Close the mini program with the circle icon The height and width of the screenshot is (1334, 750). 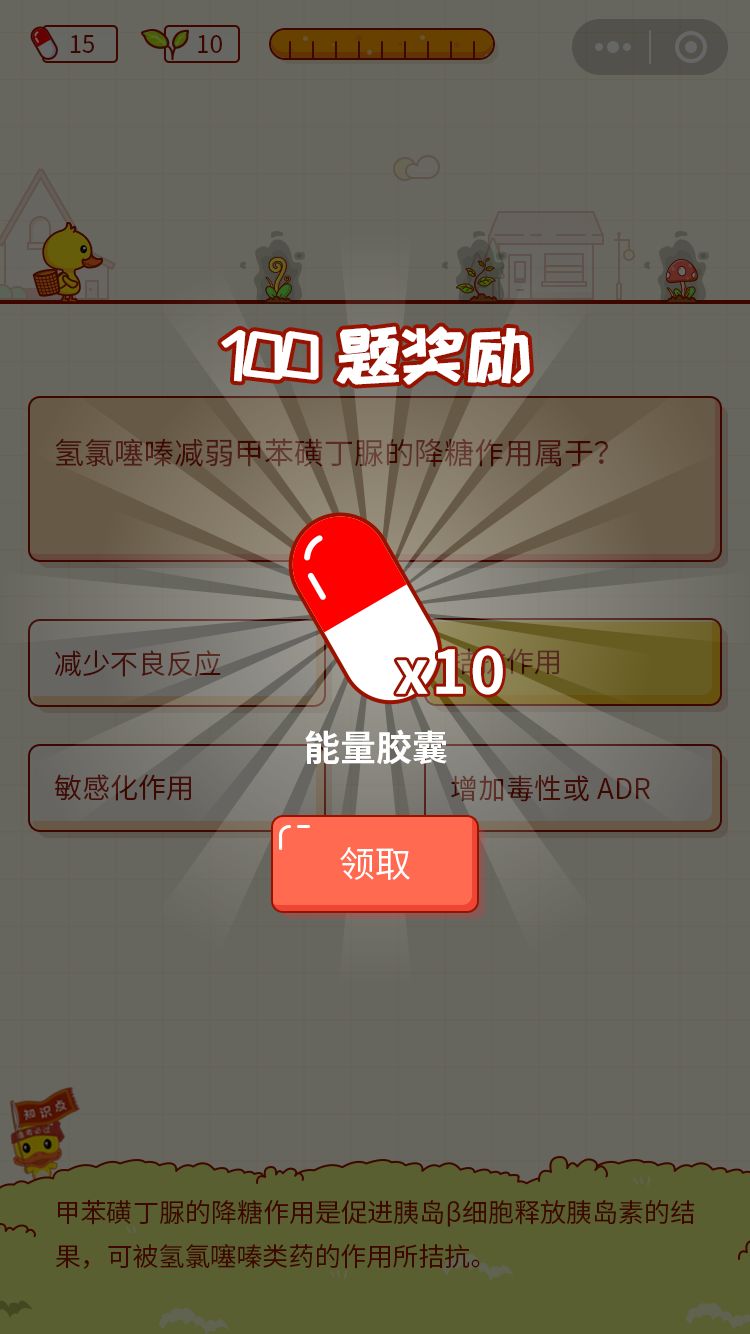pyautogui.click(x=690, y=47)
